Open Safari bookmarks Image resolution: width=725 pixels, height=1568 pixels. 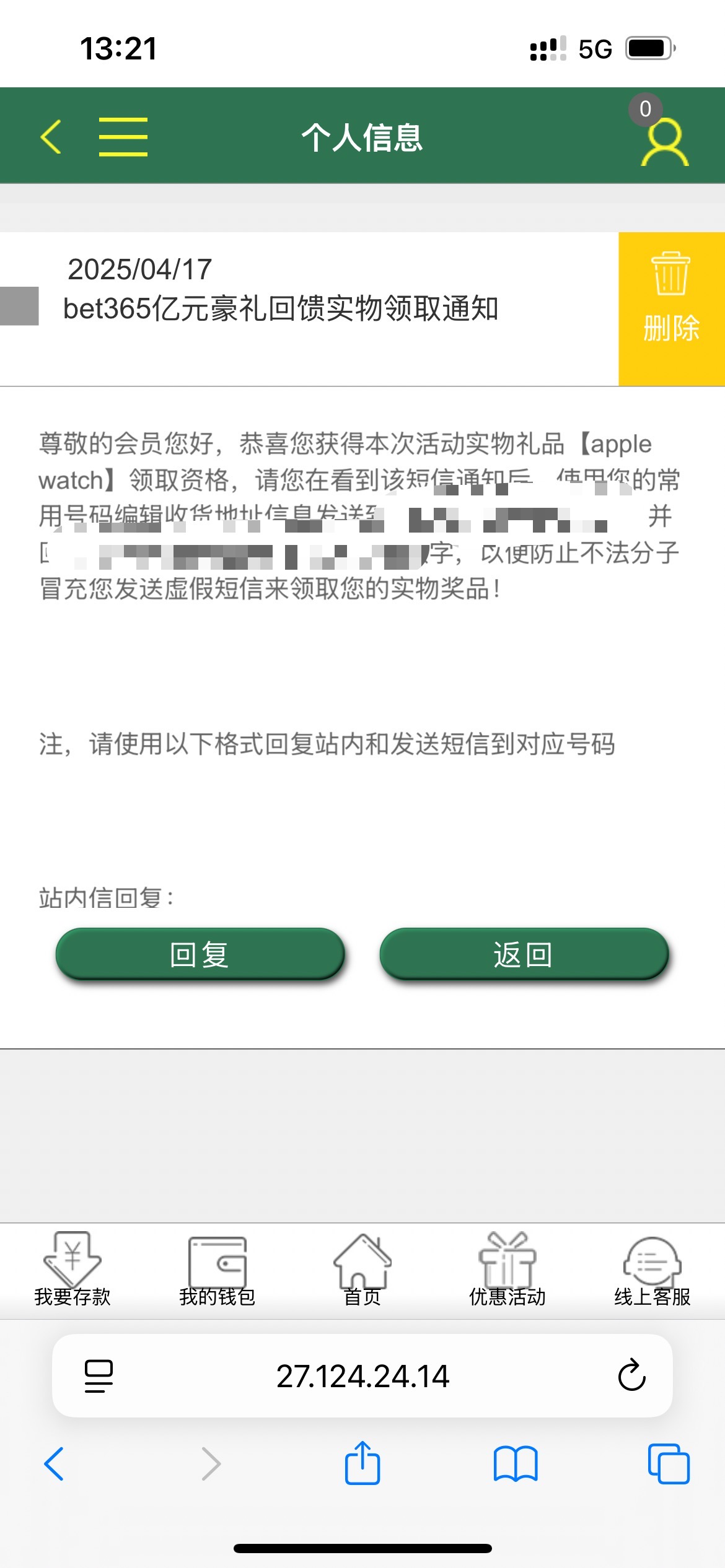(x=516, y=1464)
